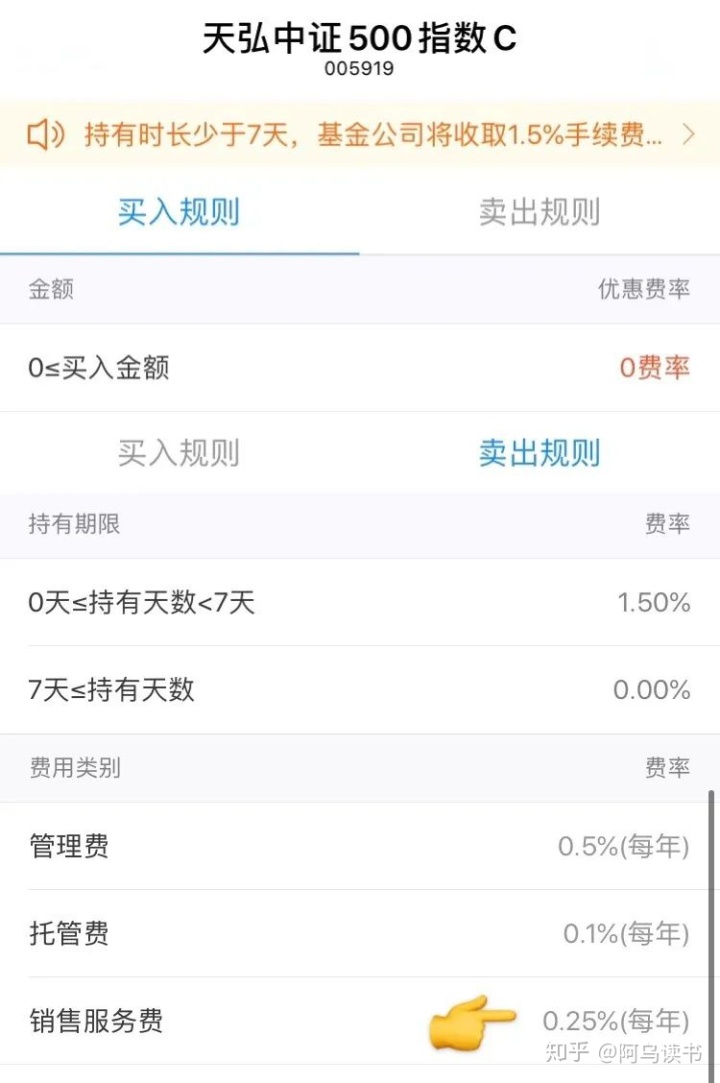
Task: Switch to the grayed-out 卖出规则 tab
Action: (539, 212)
